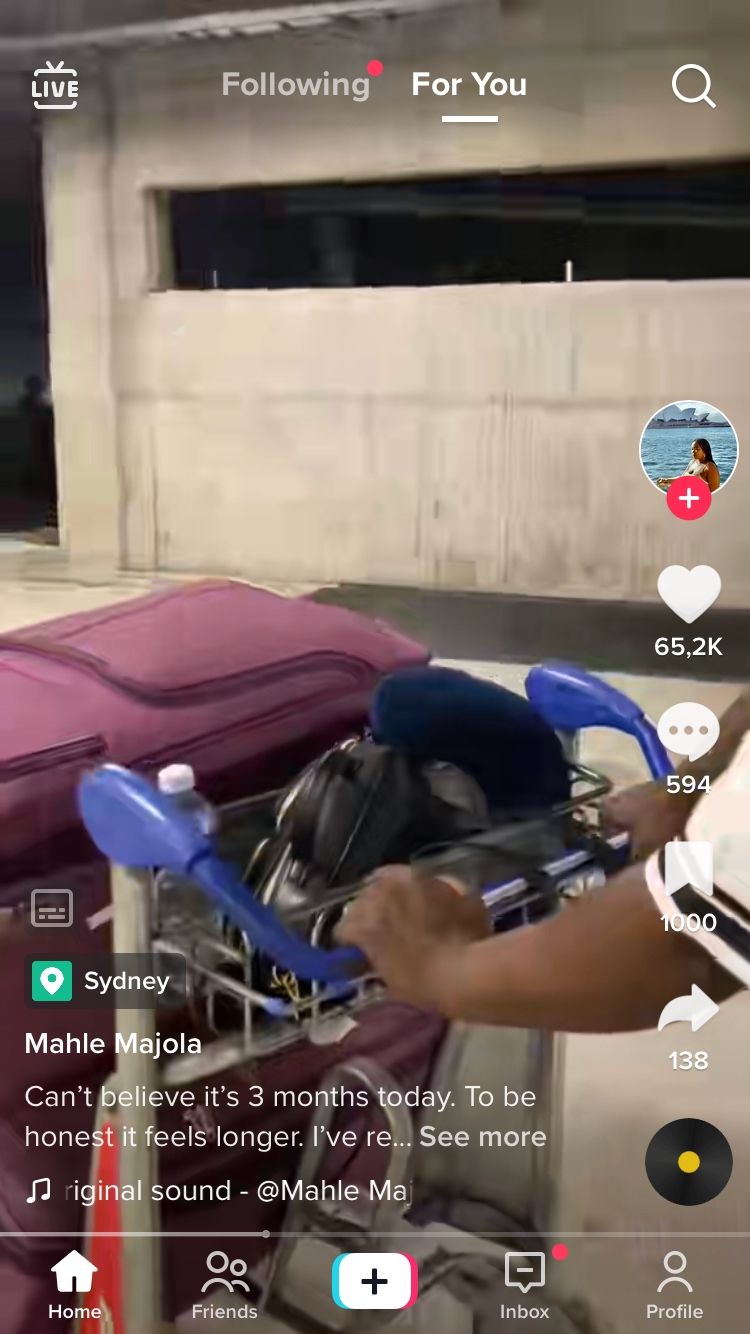The height and width of the screenshot is (1334, 750).
Task: Expand caption with See more
Action: pos(483,1137)
